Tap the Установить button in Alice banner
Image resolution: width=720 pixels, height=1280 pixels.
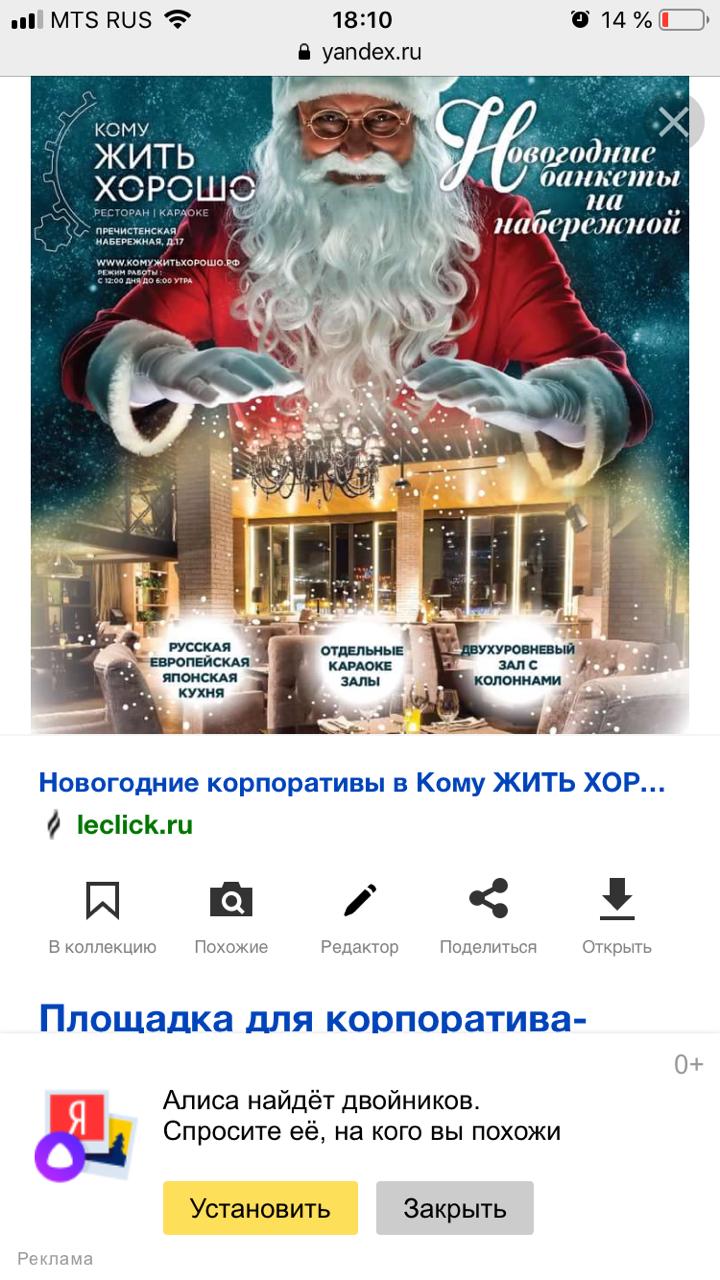coord(260,1208)
